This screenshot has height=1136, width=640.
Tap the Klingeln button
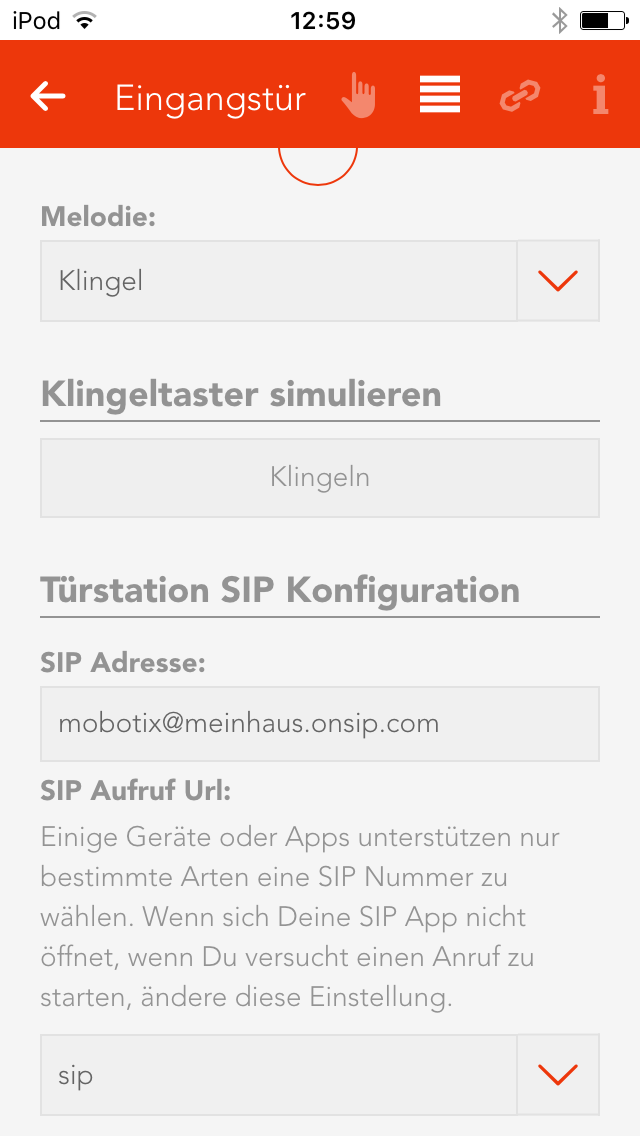(x=320, y=478)
